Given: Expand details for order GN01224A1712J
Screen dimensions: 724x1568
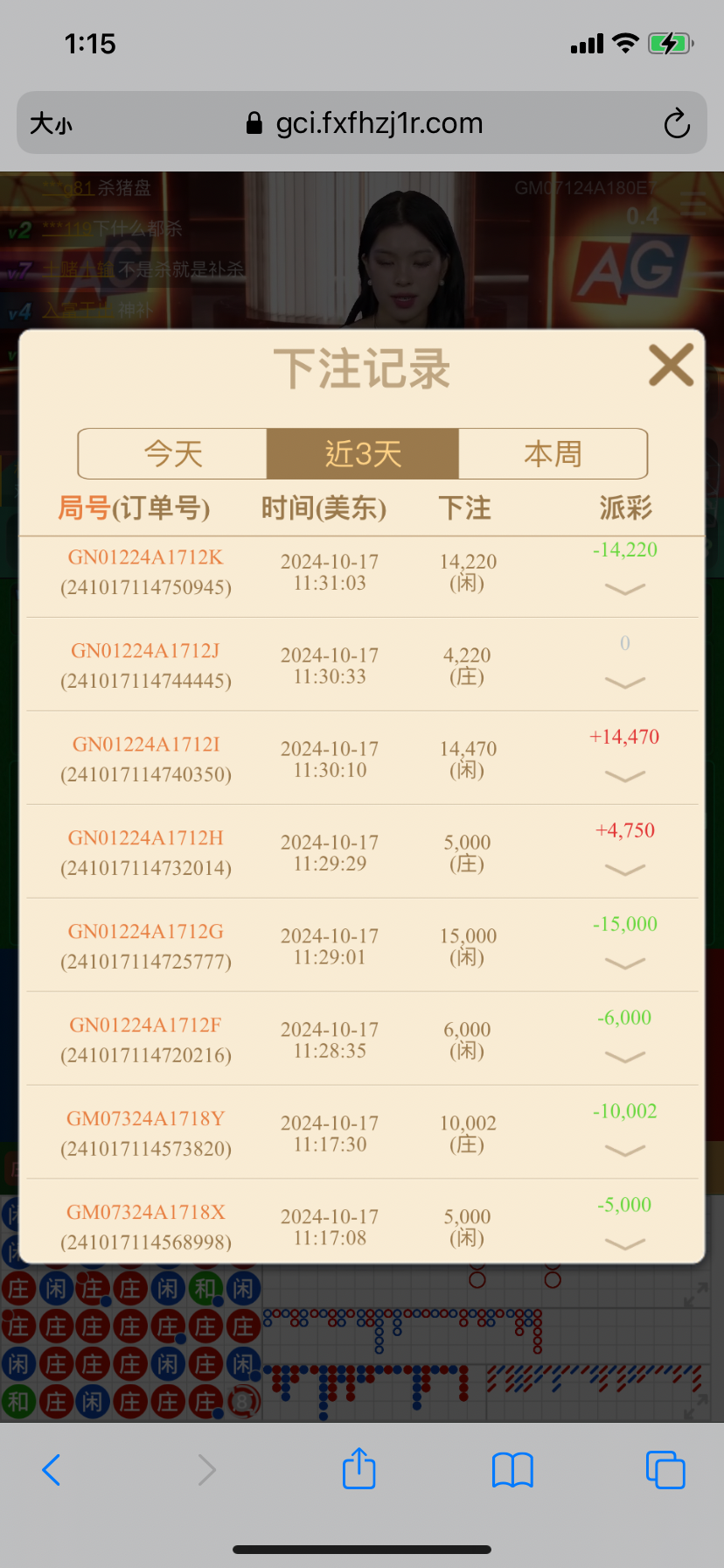Looking at the screenshot, I should pyautogui.click(x=624, y=682).
